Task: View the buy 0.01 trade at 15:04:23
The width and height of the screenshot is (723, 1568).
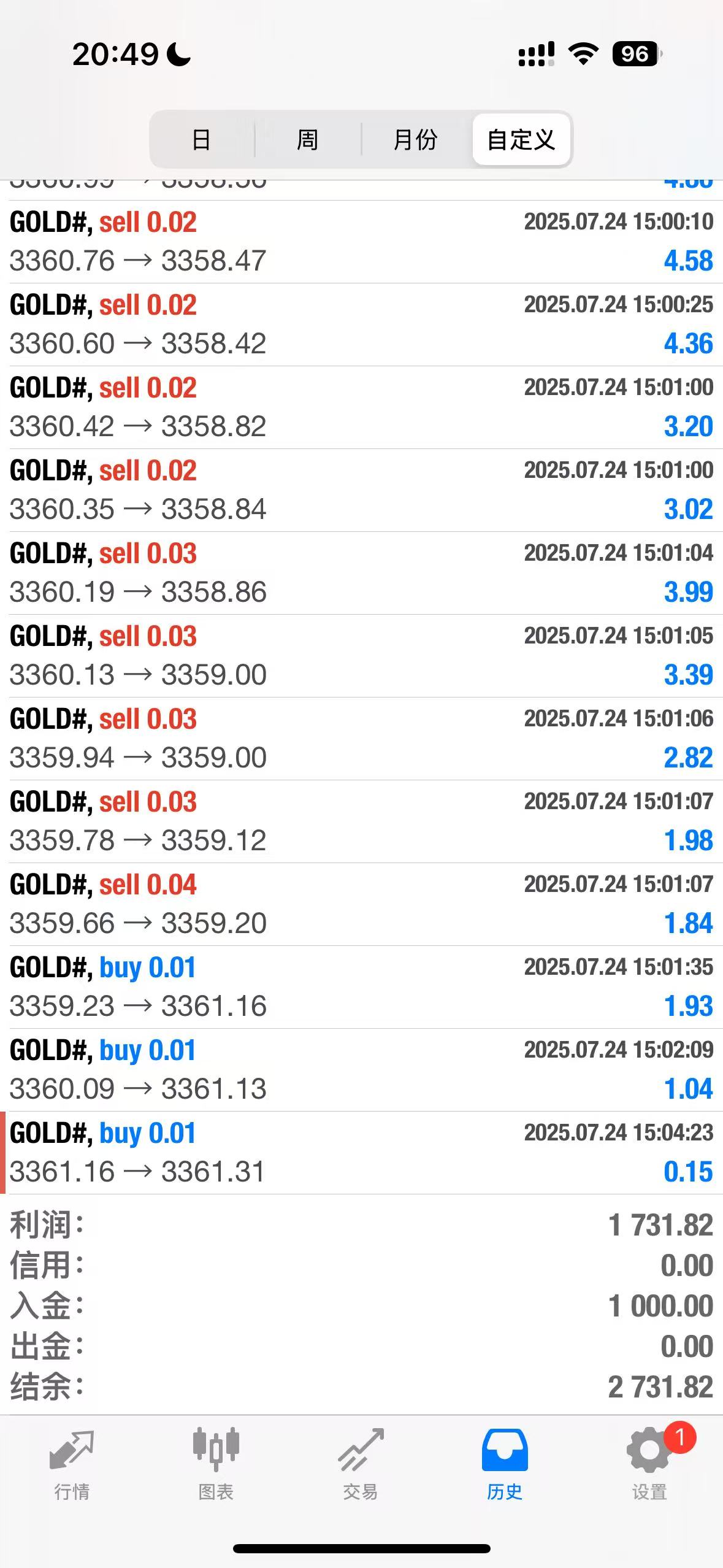Action: point(361,1153)
